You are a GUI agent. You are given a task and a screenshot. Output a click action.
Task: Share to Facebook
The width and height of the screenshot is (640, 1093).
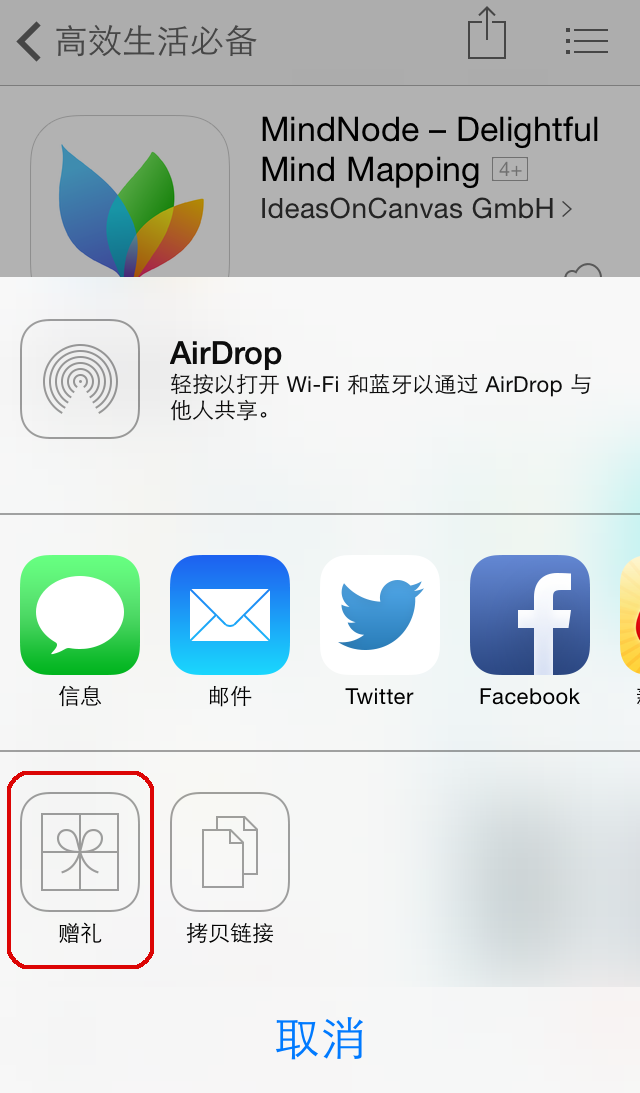530,615
